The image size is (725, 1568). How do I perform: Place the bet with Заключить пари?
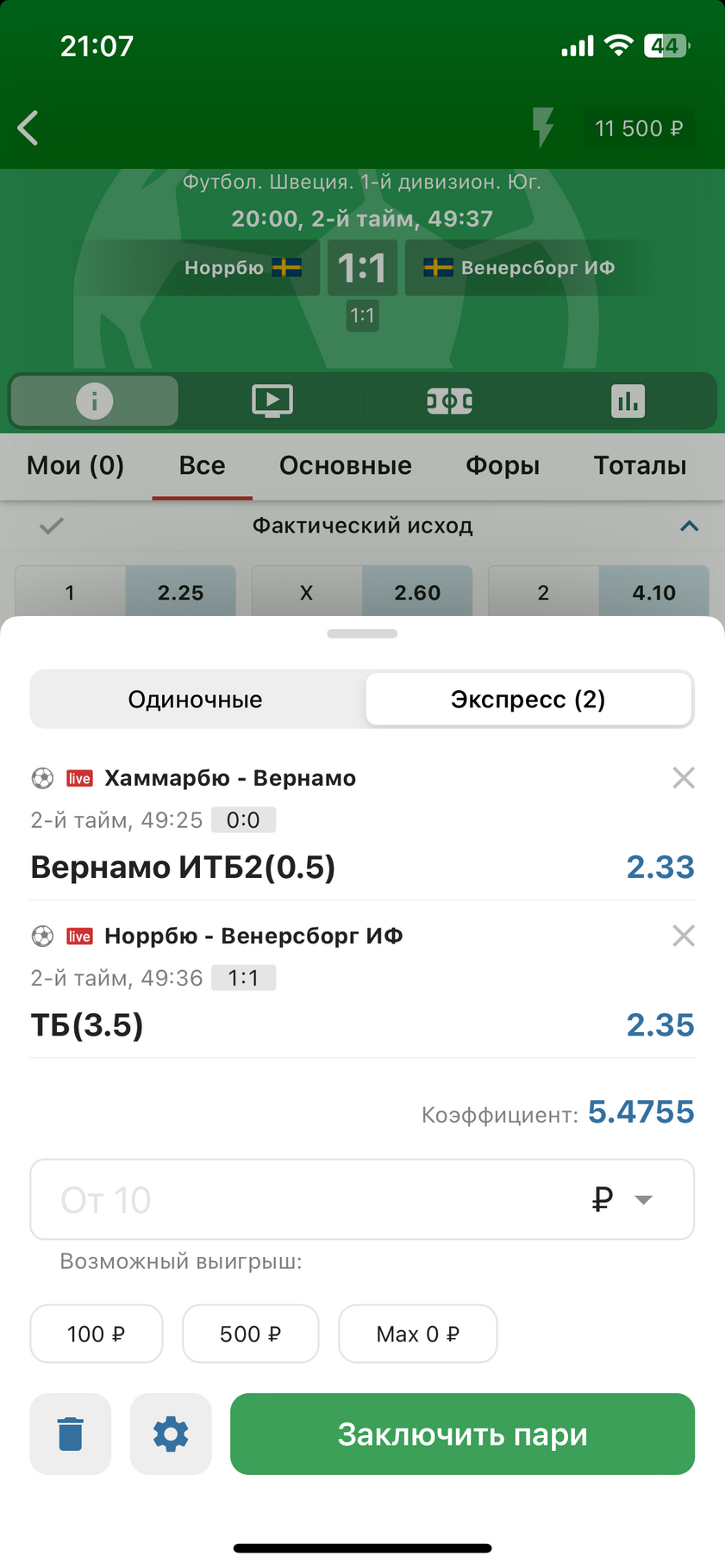point(462,1434)
